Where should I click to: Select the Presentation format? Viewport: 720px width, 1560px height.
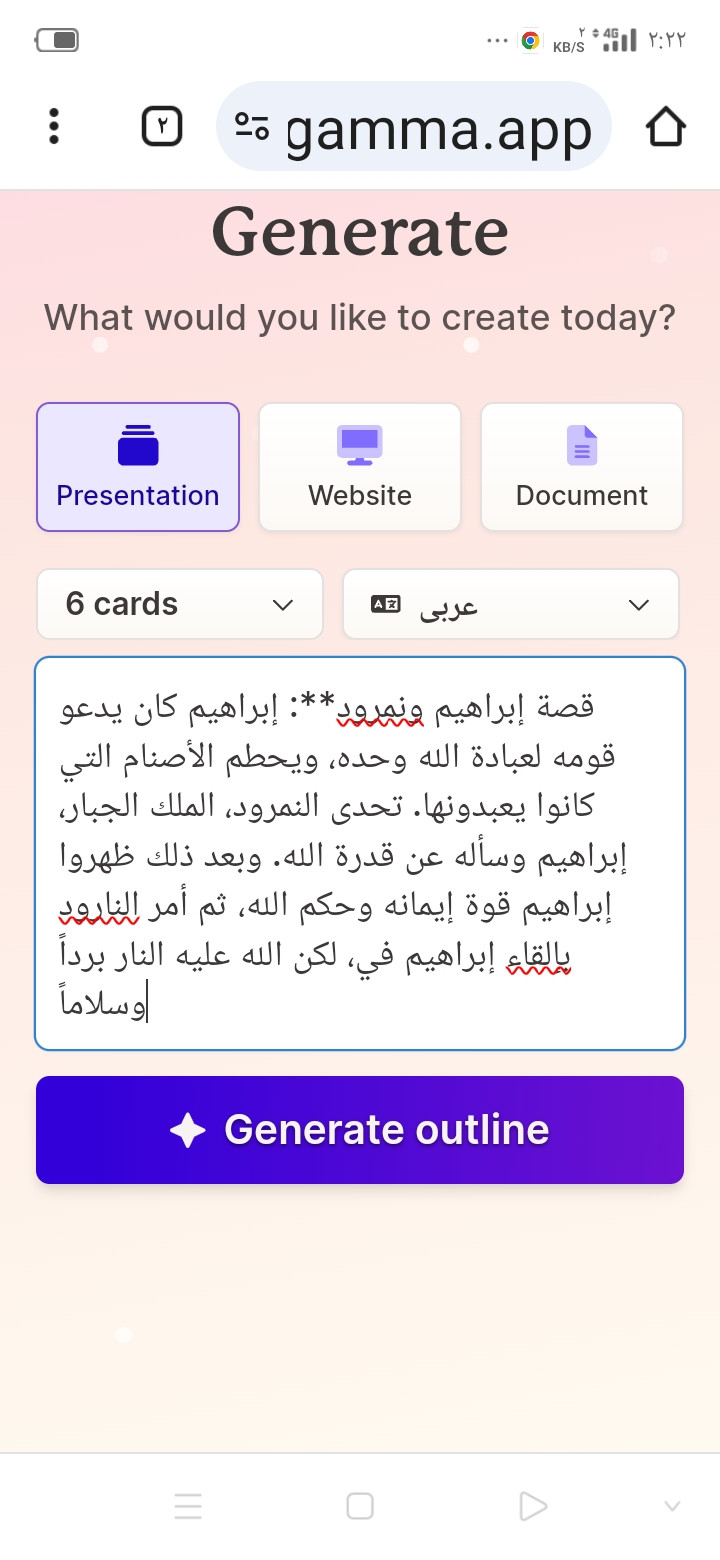point(138,467)
